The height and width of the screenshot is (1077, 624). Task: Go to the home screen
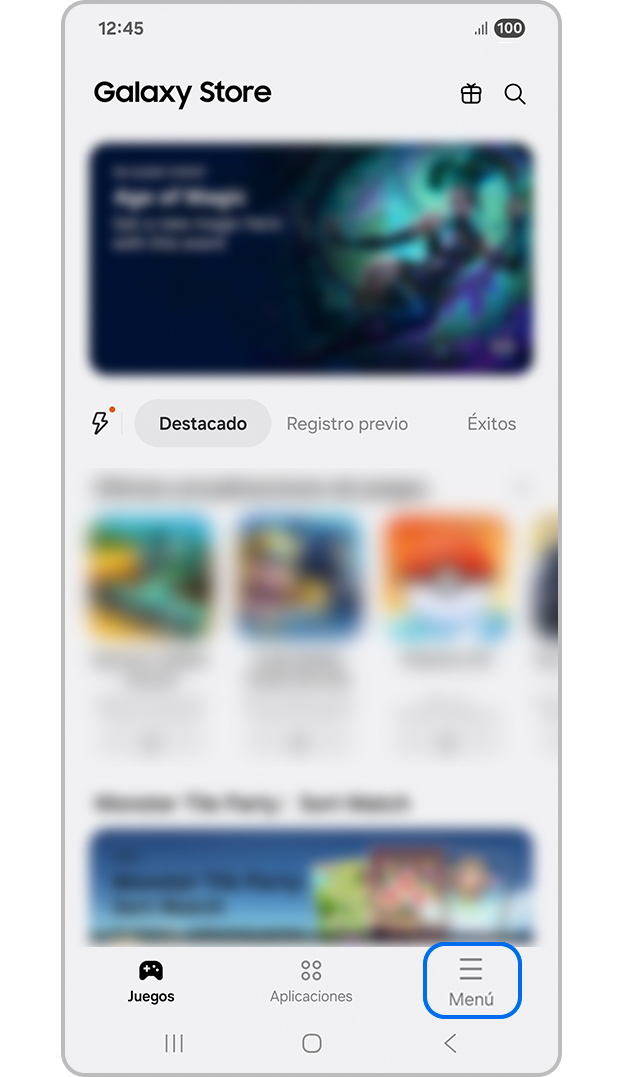click(311, 1043)
